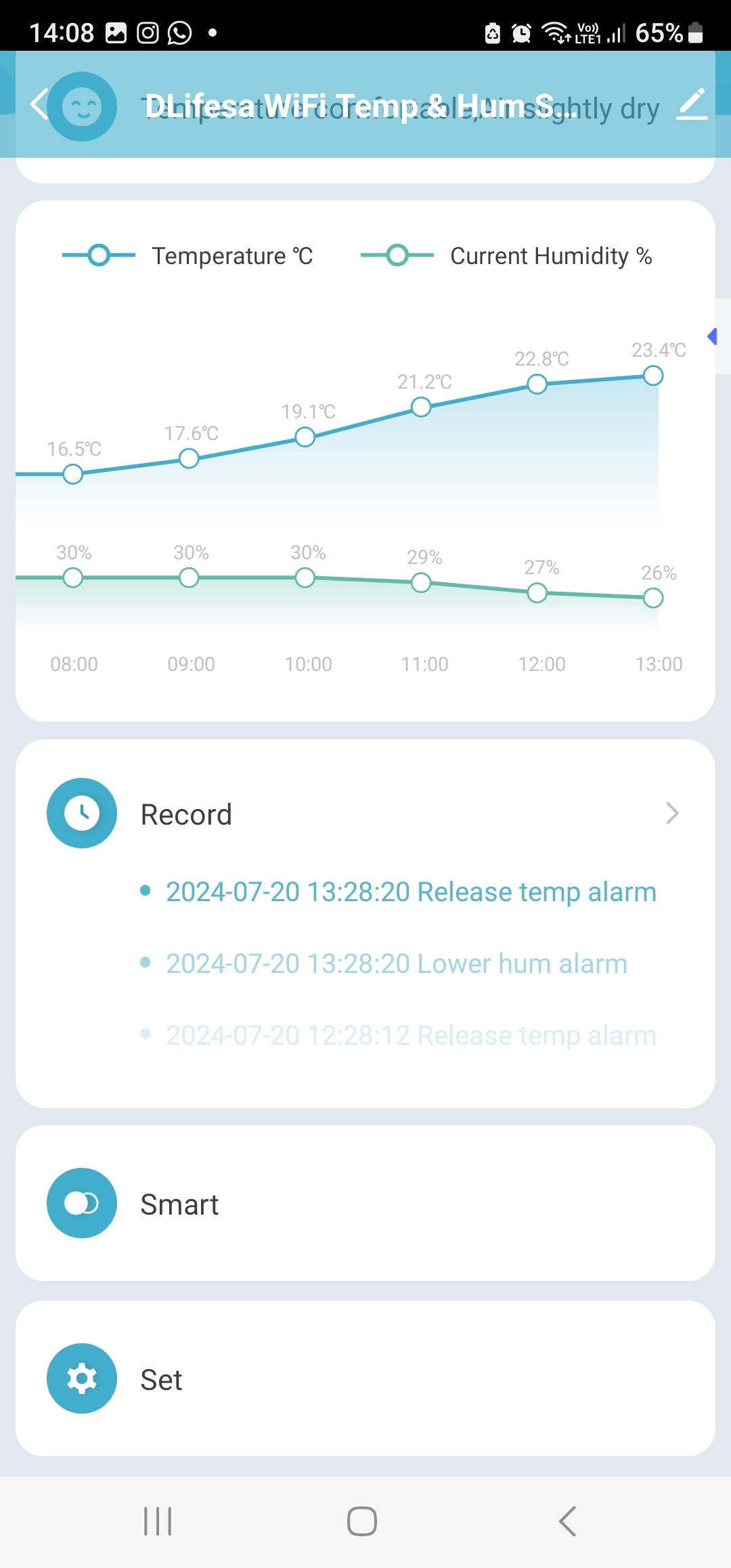731x1568 pixels.
Task: Tap the system home button
Action: click(x=362, y=1521)
